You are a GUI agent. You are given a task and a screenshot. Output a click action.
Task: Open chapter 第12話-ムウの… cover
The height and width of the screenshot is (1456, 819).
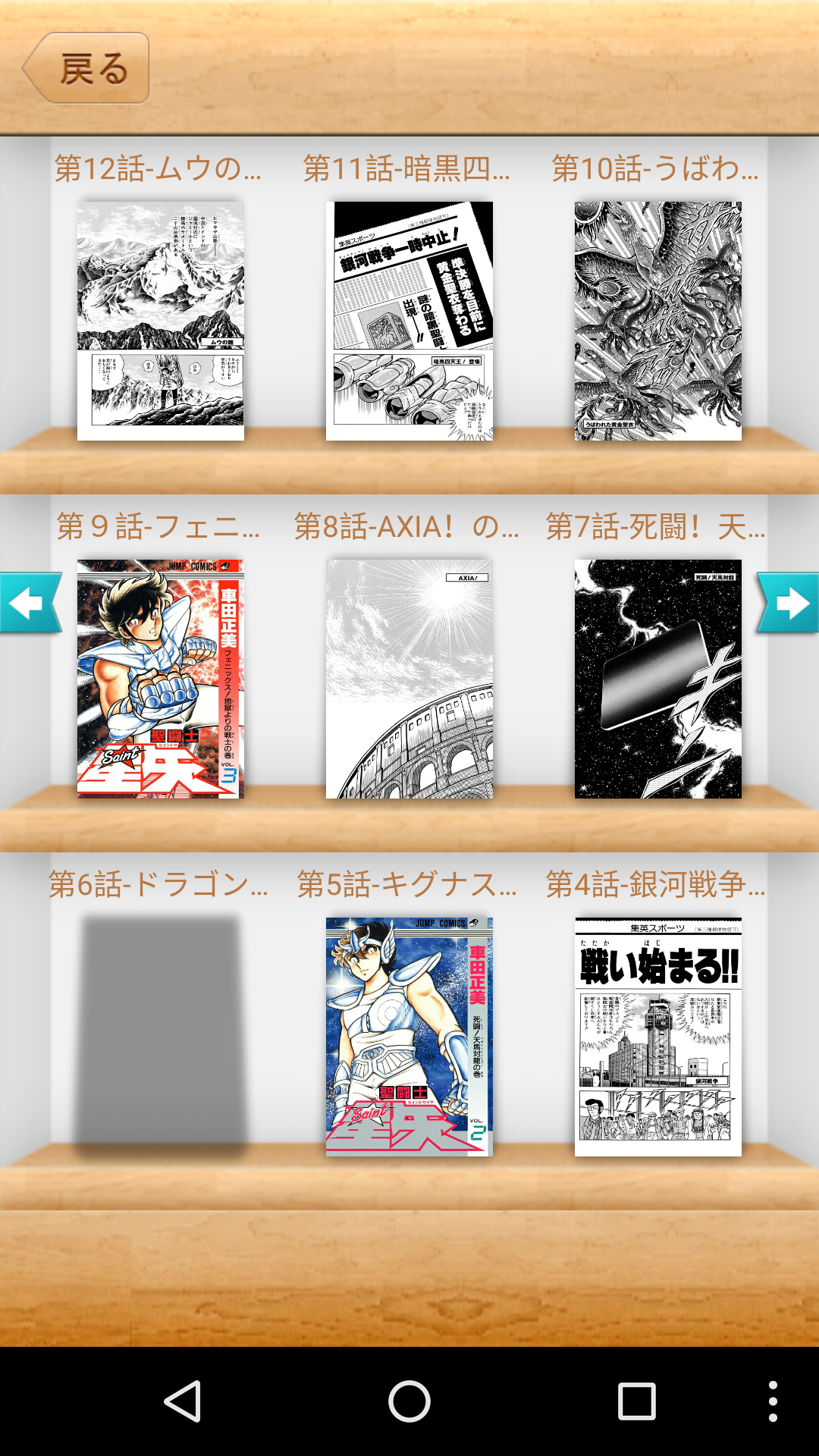click(x=161, y=321)
